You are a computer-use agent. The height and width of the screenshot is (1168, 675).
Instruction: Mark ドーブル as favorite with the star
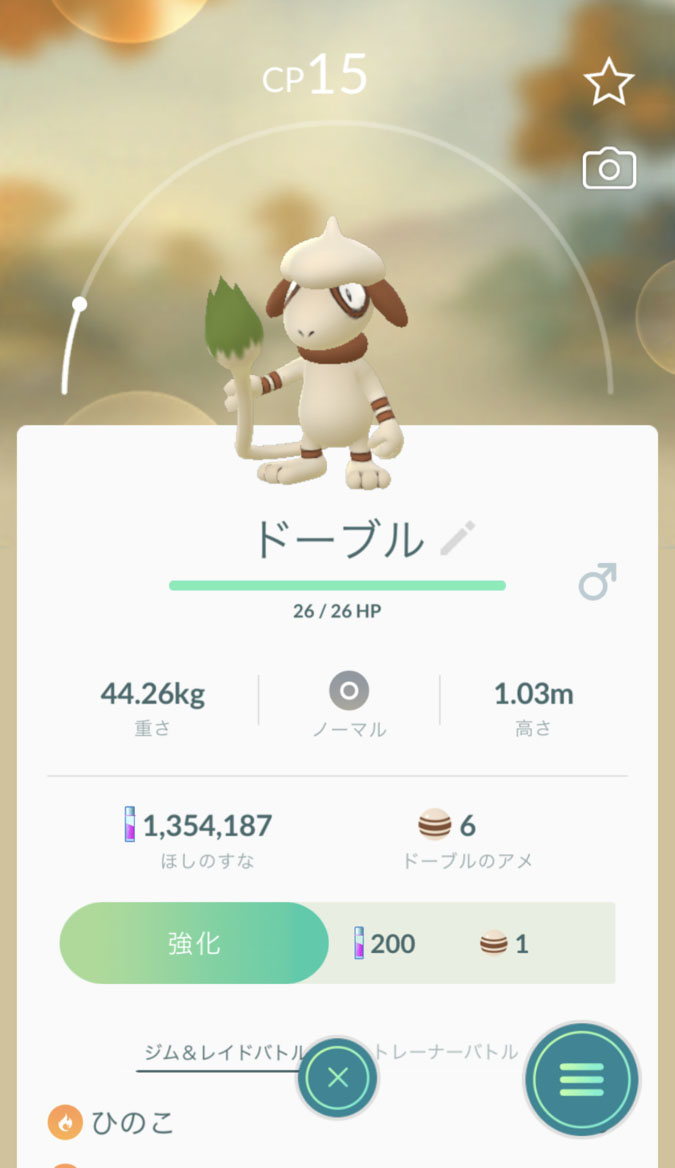pyautogui.click(x=609, y=81)
